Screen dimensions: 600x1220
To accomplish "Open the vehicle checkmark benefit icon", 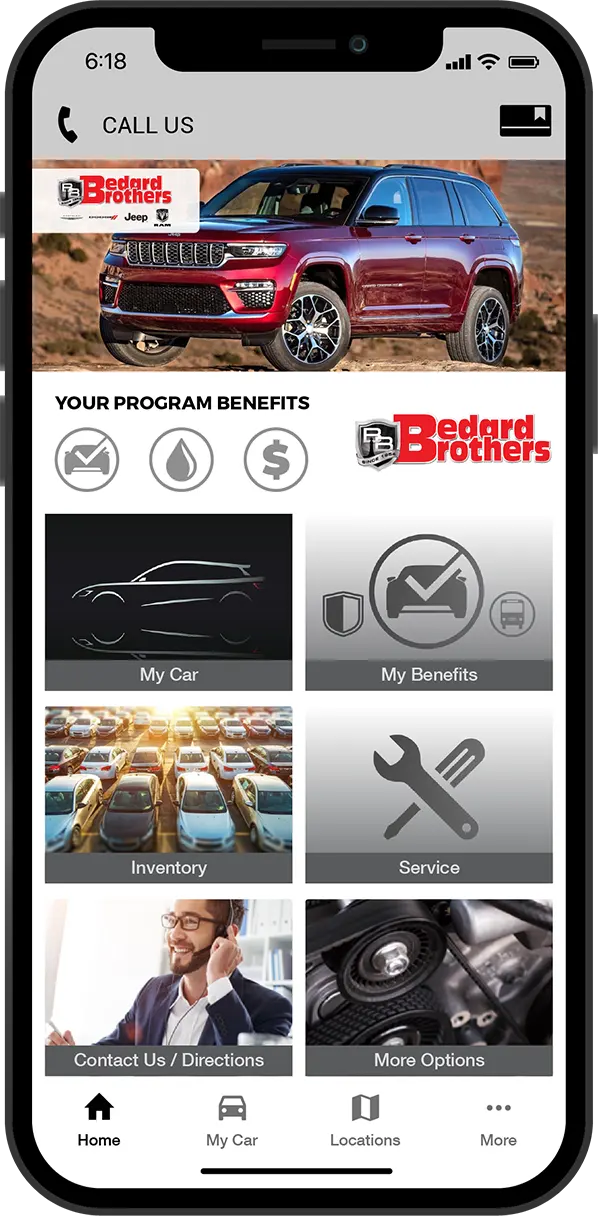I will tap(87, 460).
